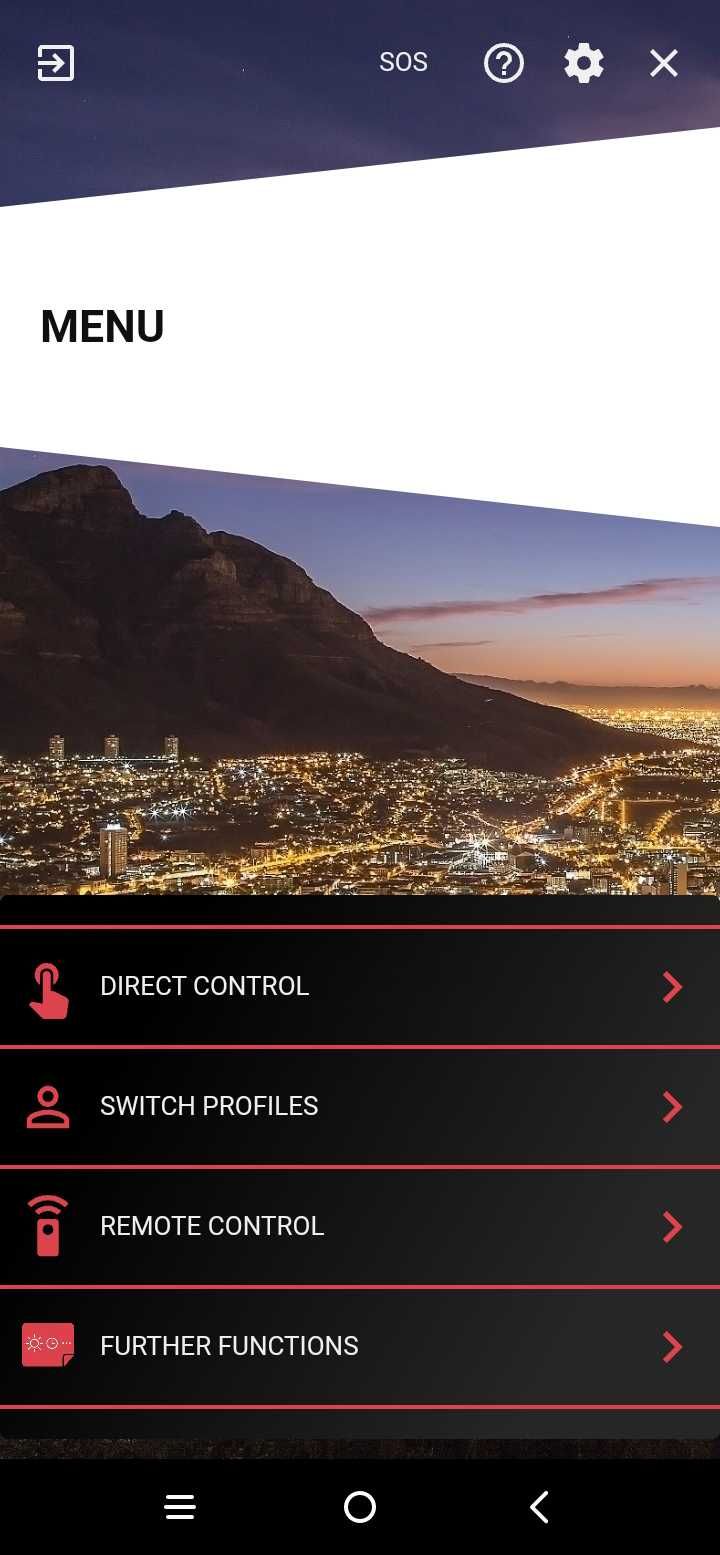Viewport: 720px width, 1555px height.
Task: Tap the system back button
Action: [539, 1507]
